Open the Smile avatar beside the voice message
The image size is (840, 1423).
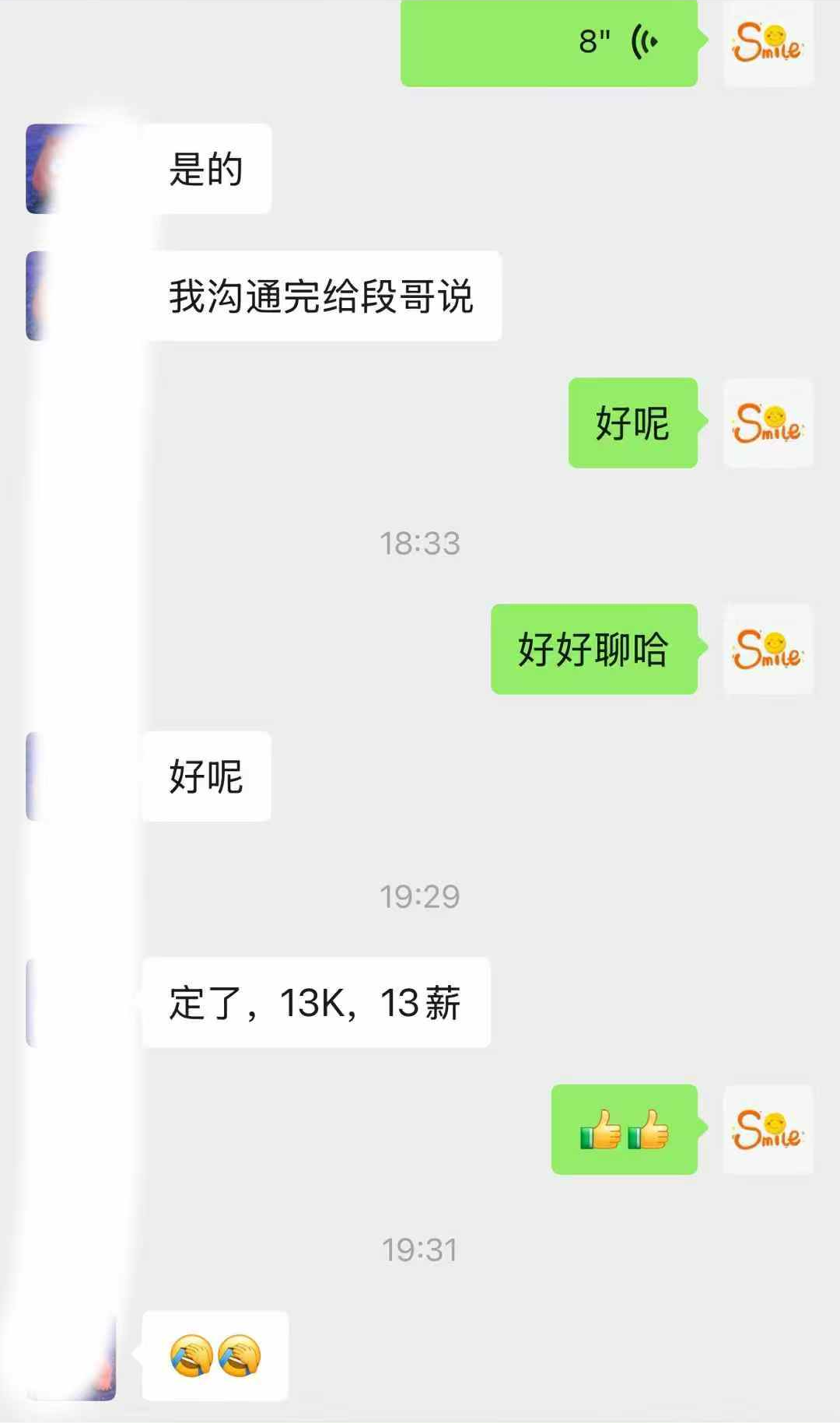pos(768,42)
